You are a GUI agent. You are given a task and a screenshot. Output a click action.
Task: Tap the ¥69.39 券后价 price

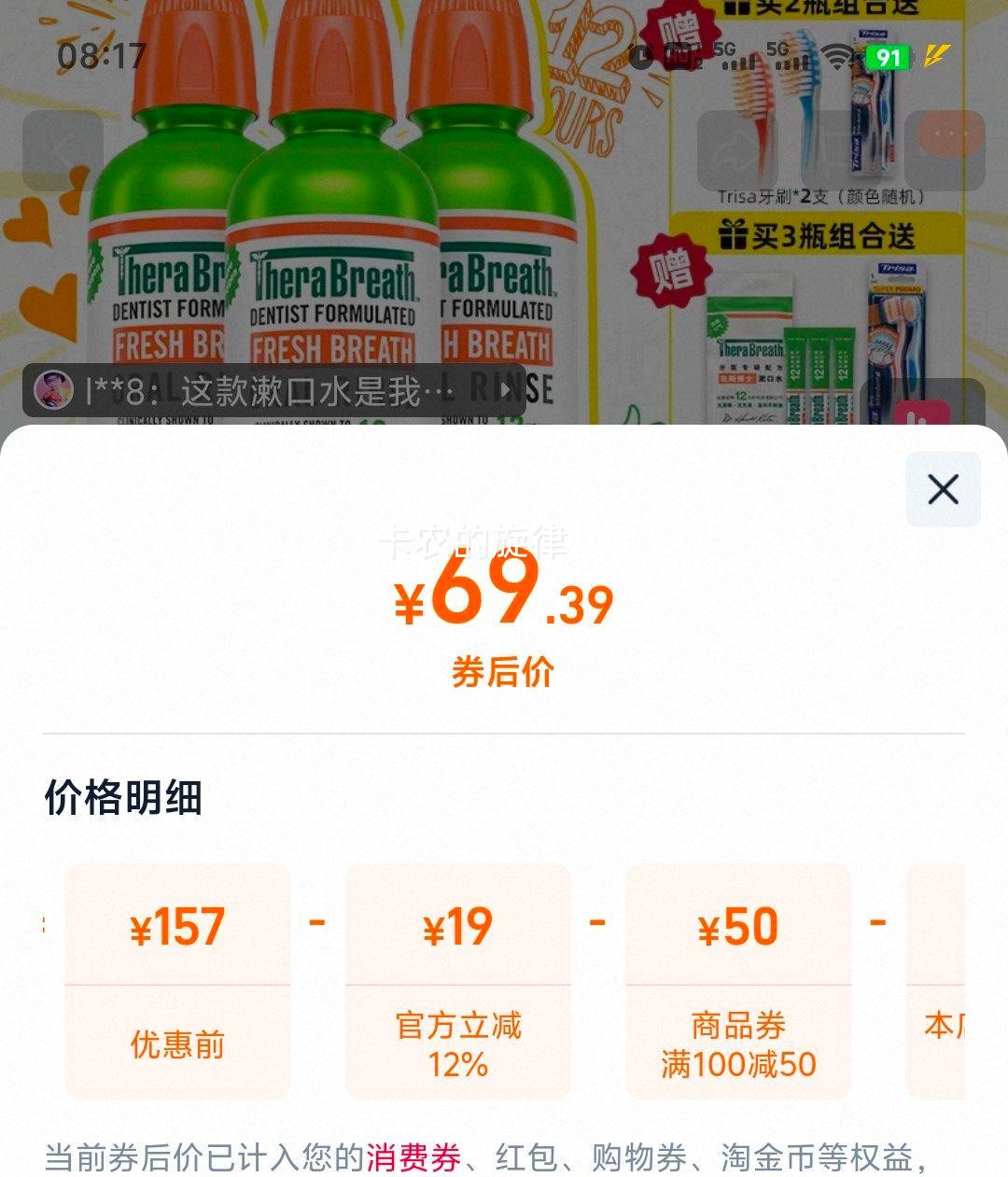pos(504,605)
